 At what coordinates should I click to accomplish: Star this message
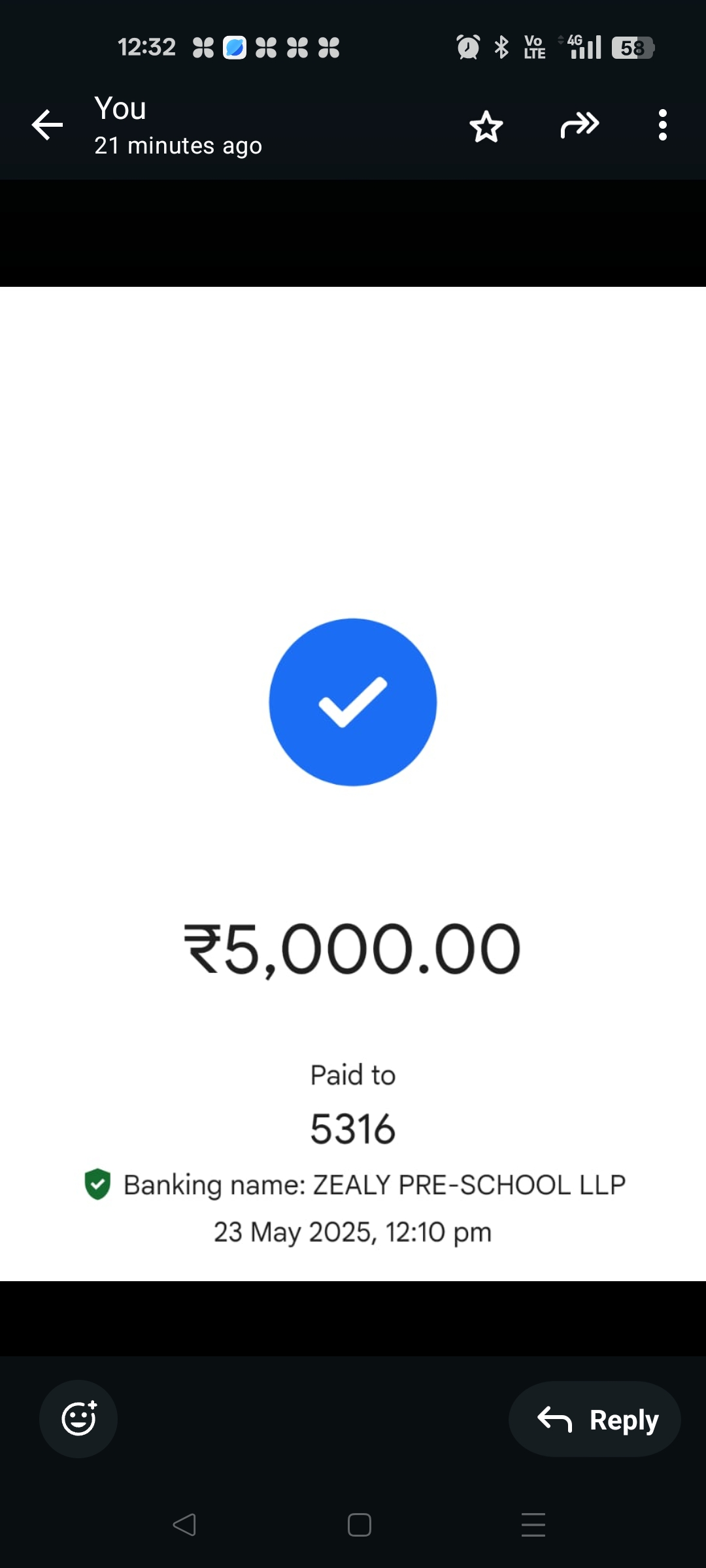(486, 126)
